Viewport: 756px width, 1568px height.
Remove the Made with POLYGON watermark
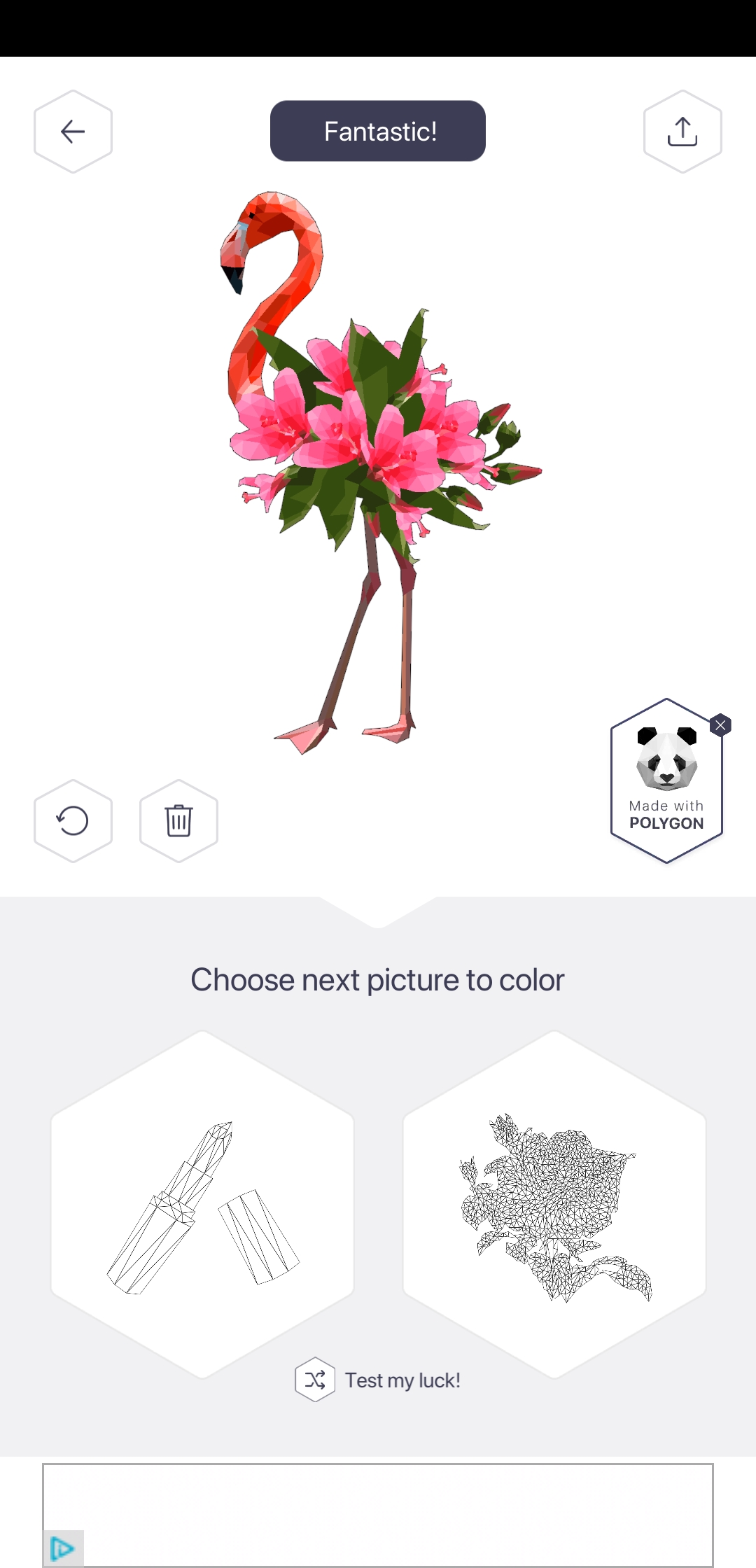(x=720, y=725)
